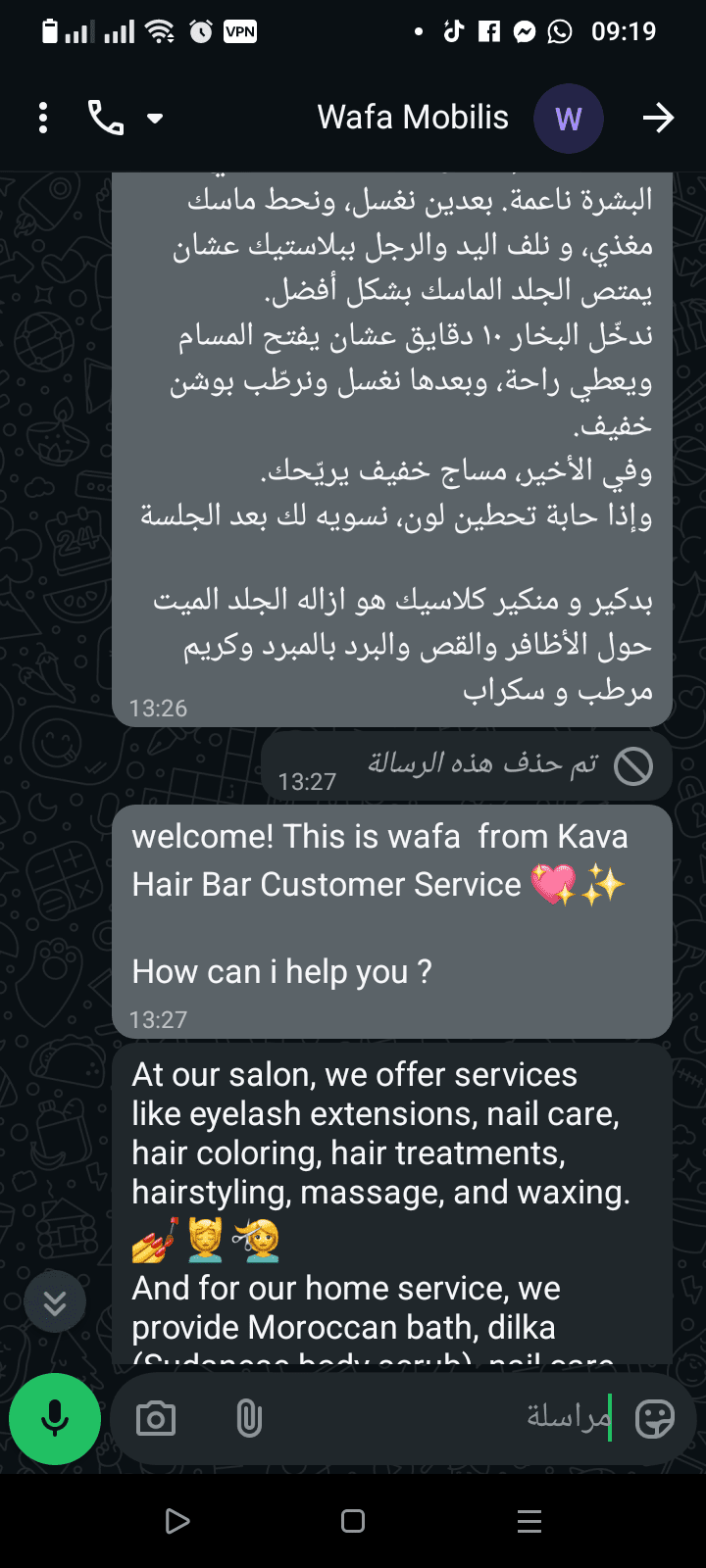
Task: Start a voice call with Wafa Mobilis
Action: point(106,118)
